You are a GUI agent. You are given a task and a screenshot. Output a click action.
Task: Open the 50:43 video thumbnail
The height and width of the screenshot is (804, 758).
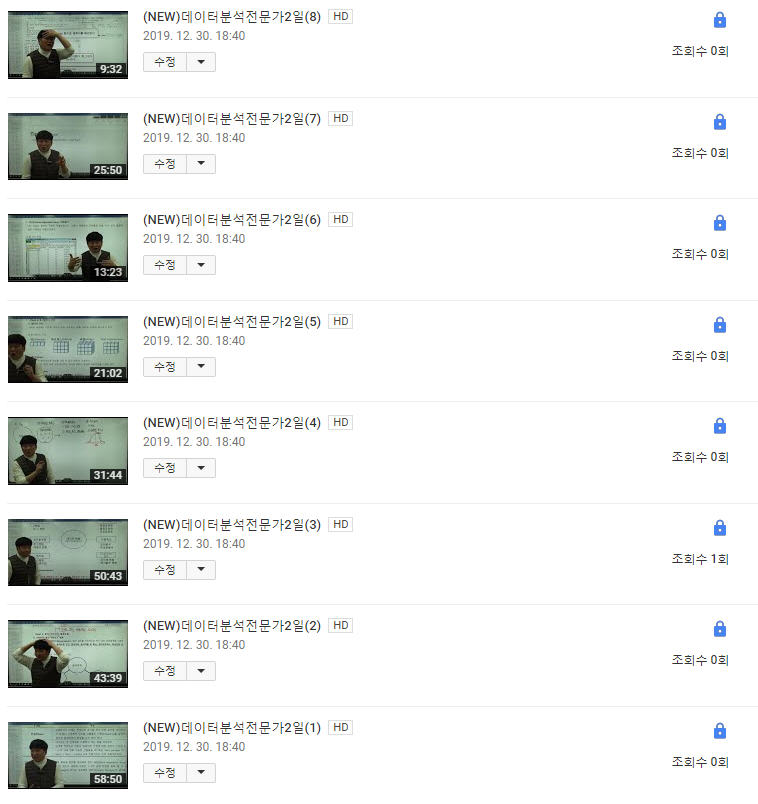click(68, 552)
